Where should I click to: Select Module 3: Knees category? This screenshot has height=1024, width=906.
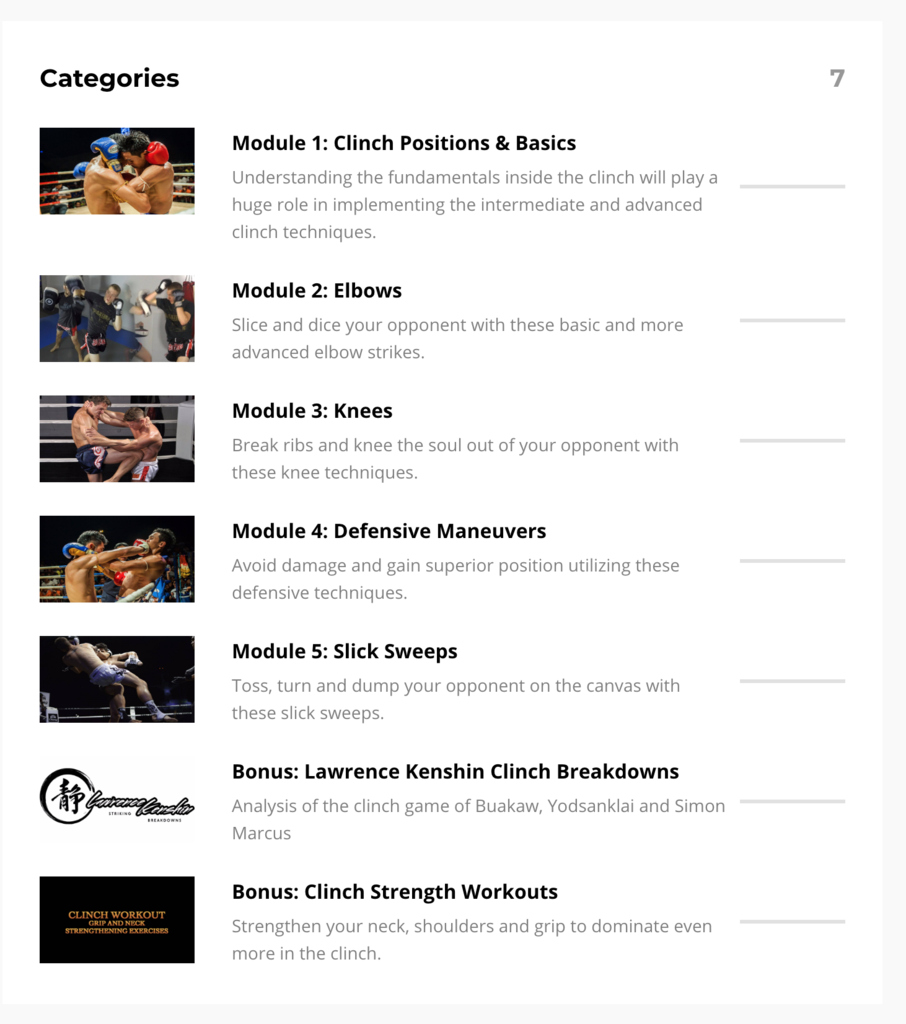click(x=312, y=411)
